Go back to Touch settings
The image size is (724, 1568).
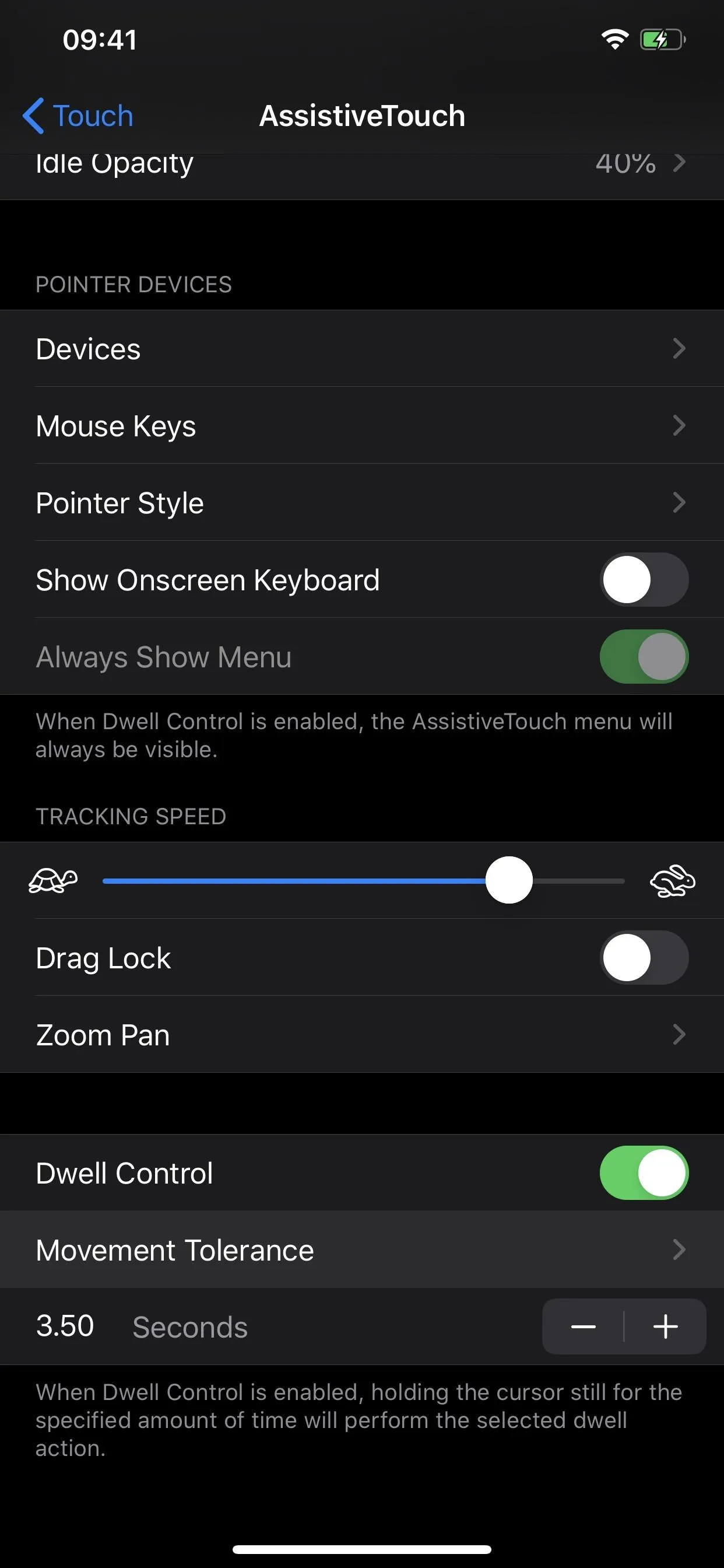pyautogui.click(x=78, y=116)
